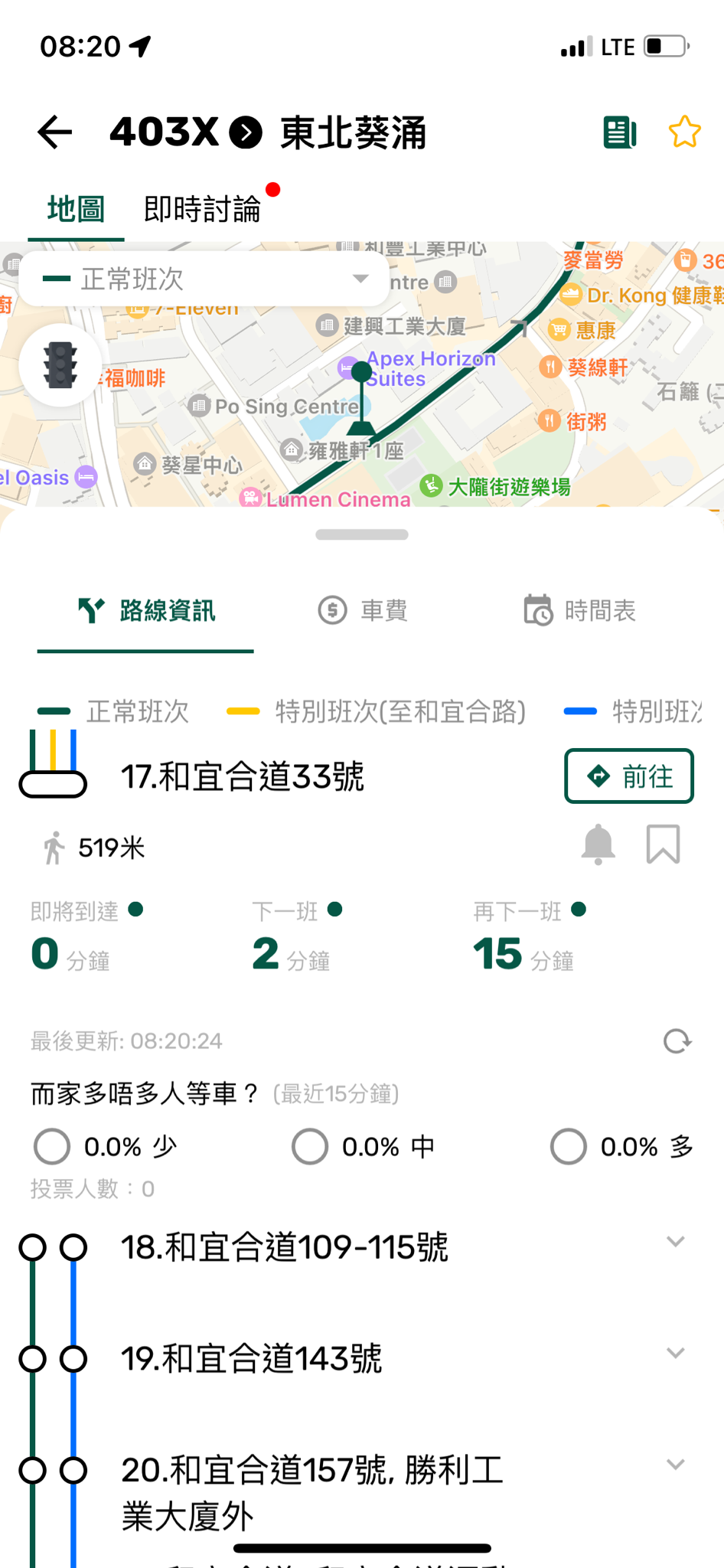The width and height of the screenshot is (724, 1568).
Task: Select the 路線資訊 tab
Action: (x=145, y=611)
